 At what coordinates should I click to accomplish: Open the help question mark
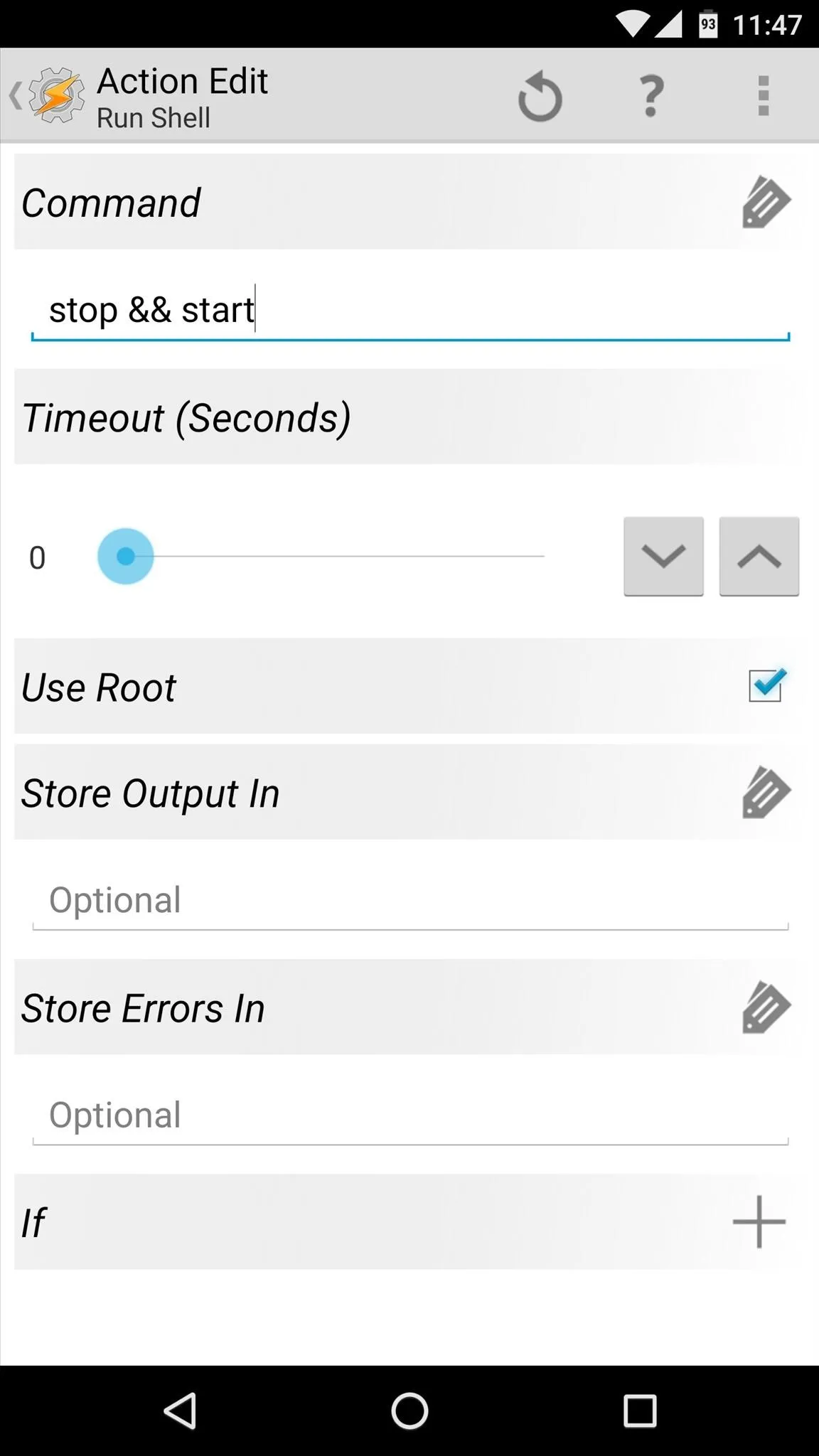click(651, 95)
